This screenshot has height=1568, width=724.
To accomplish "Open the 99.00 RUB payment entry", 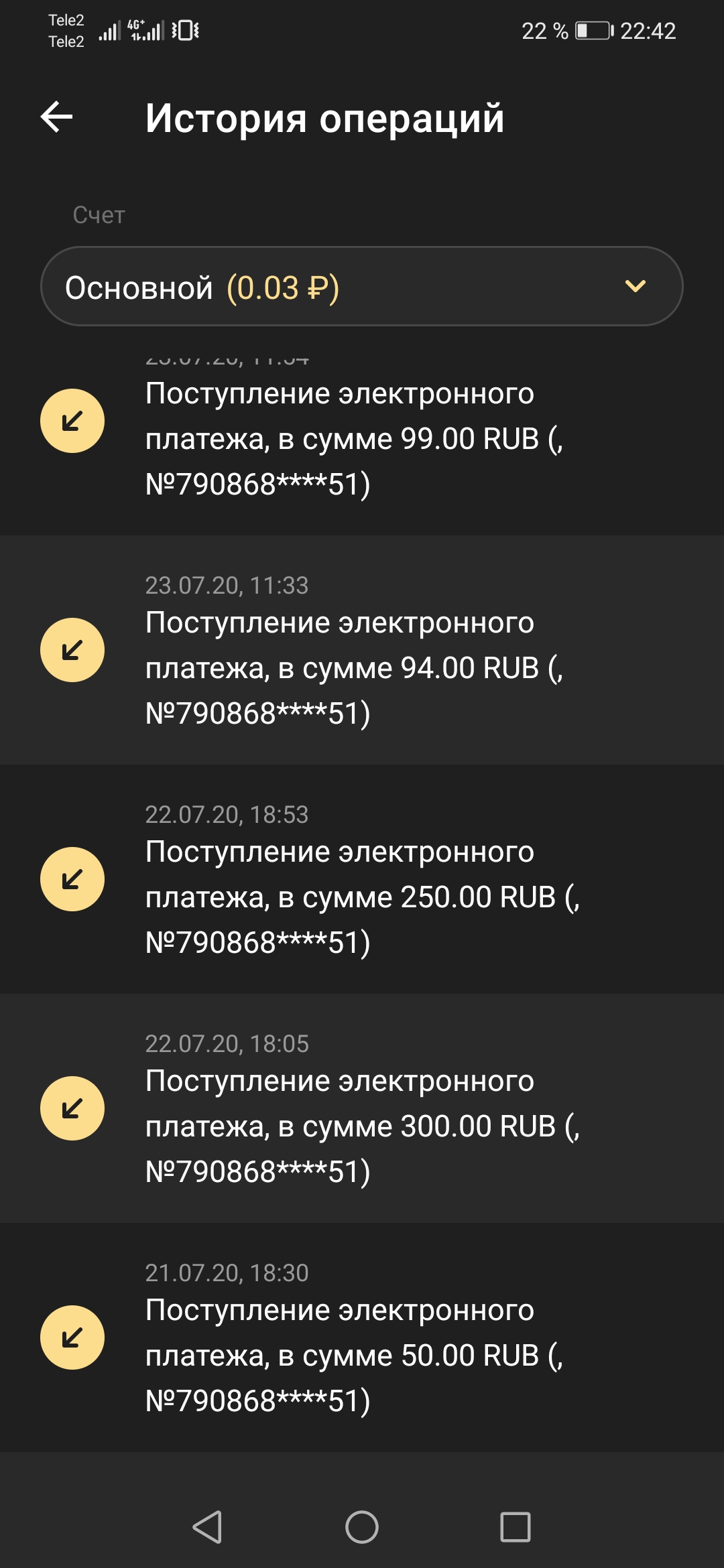I will click(x=354, y=439).
